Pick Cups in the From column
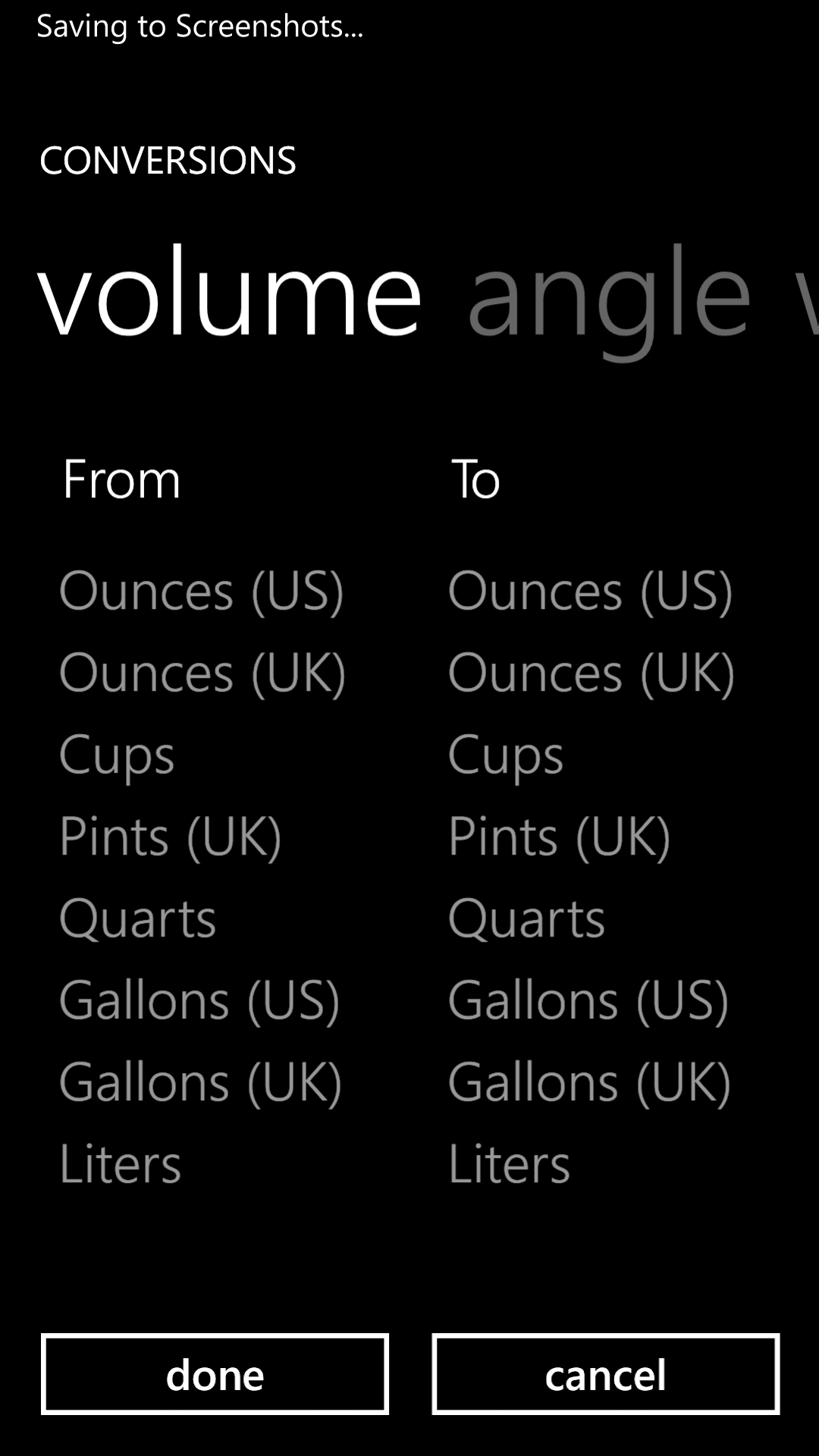The image size is (819, 1456). pos(117,756)
